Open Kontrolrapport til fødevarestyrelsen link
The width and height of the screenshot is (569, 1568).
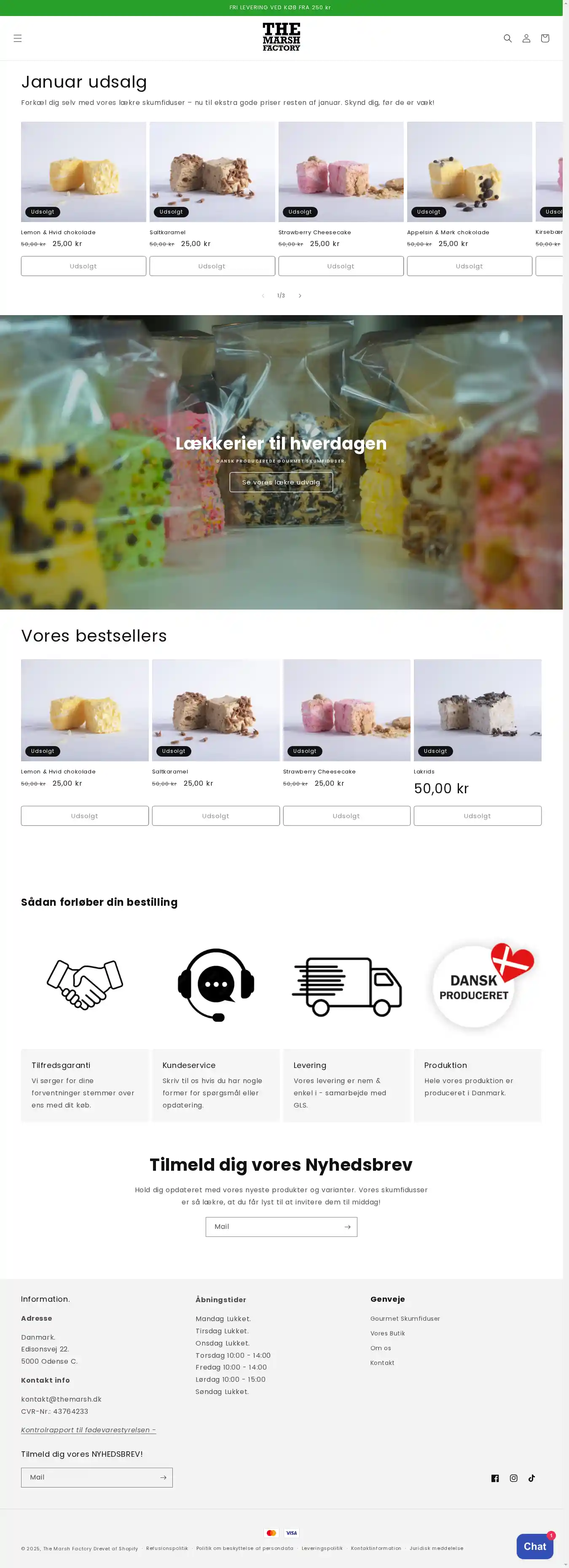(89, 1430)
